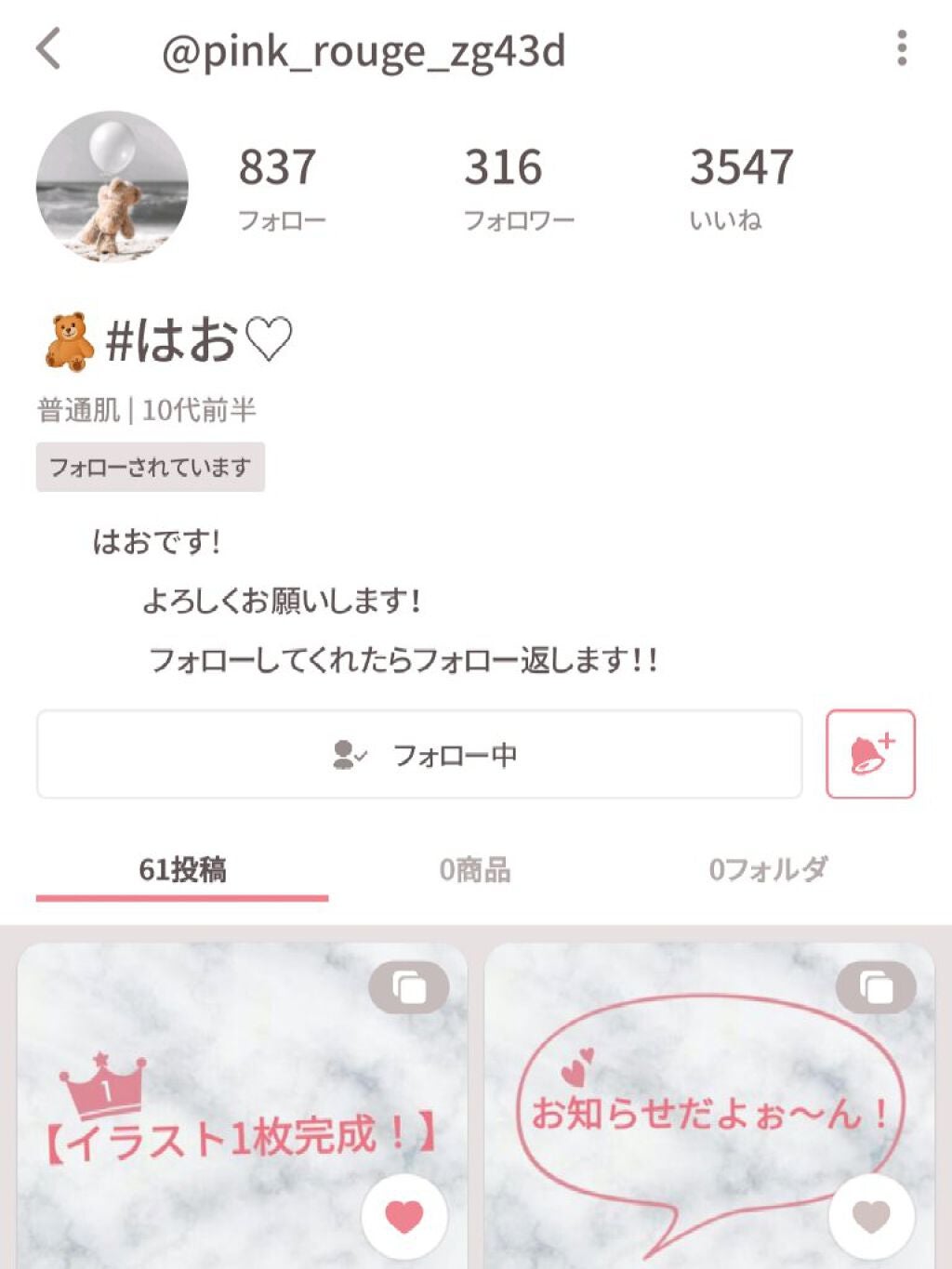Click the フォローされています badge

click(x=149, y=468)
